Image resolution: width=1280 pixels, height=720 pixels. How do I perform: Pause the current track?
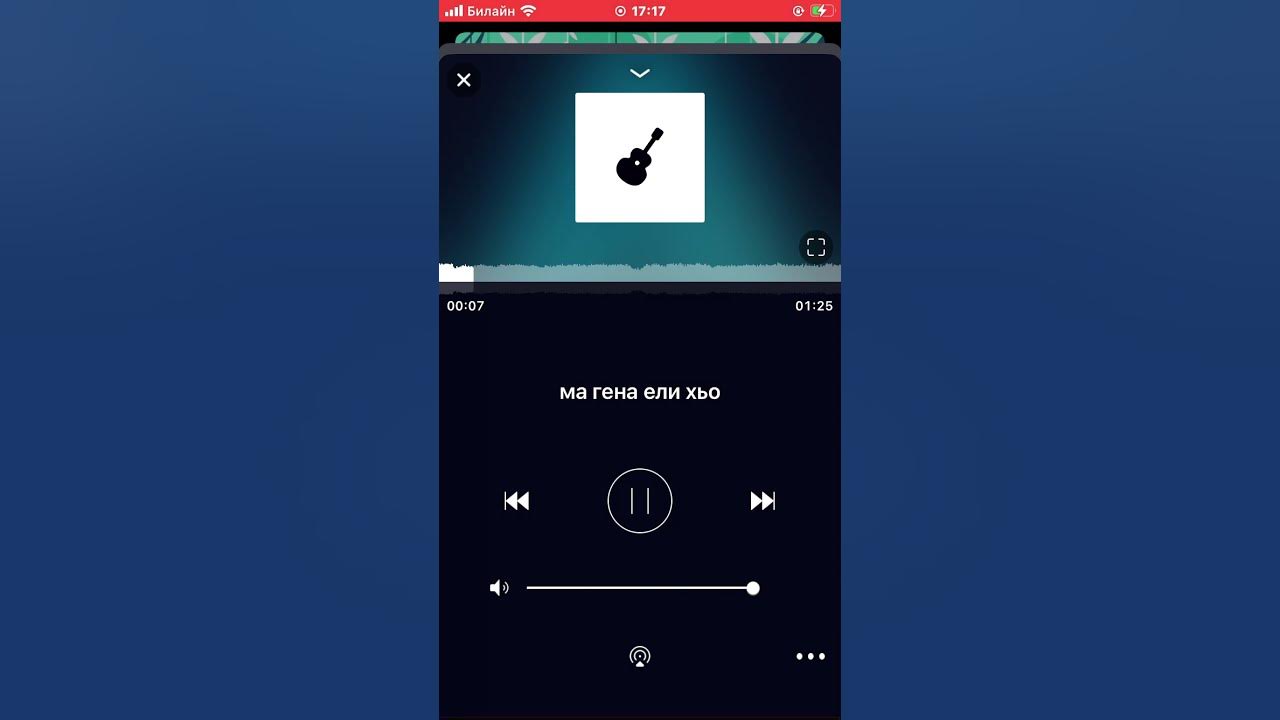point(640,501)
